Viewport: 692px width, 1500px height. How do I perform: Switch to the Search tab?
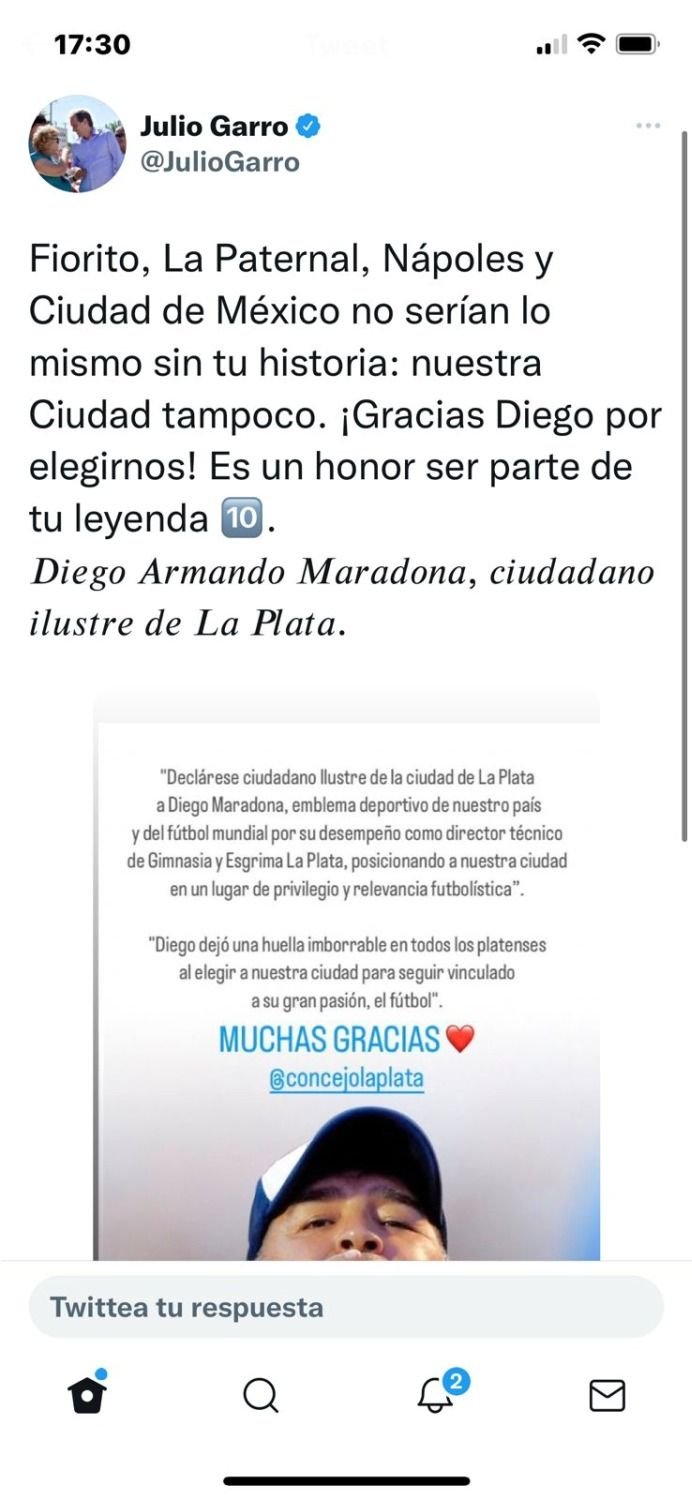(x=260, y=1395)
